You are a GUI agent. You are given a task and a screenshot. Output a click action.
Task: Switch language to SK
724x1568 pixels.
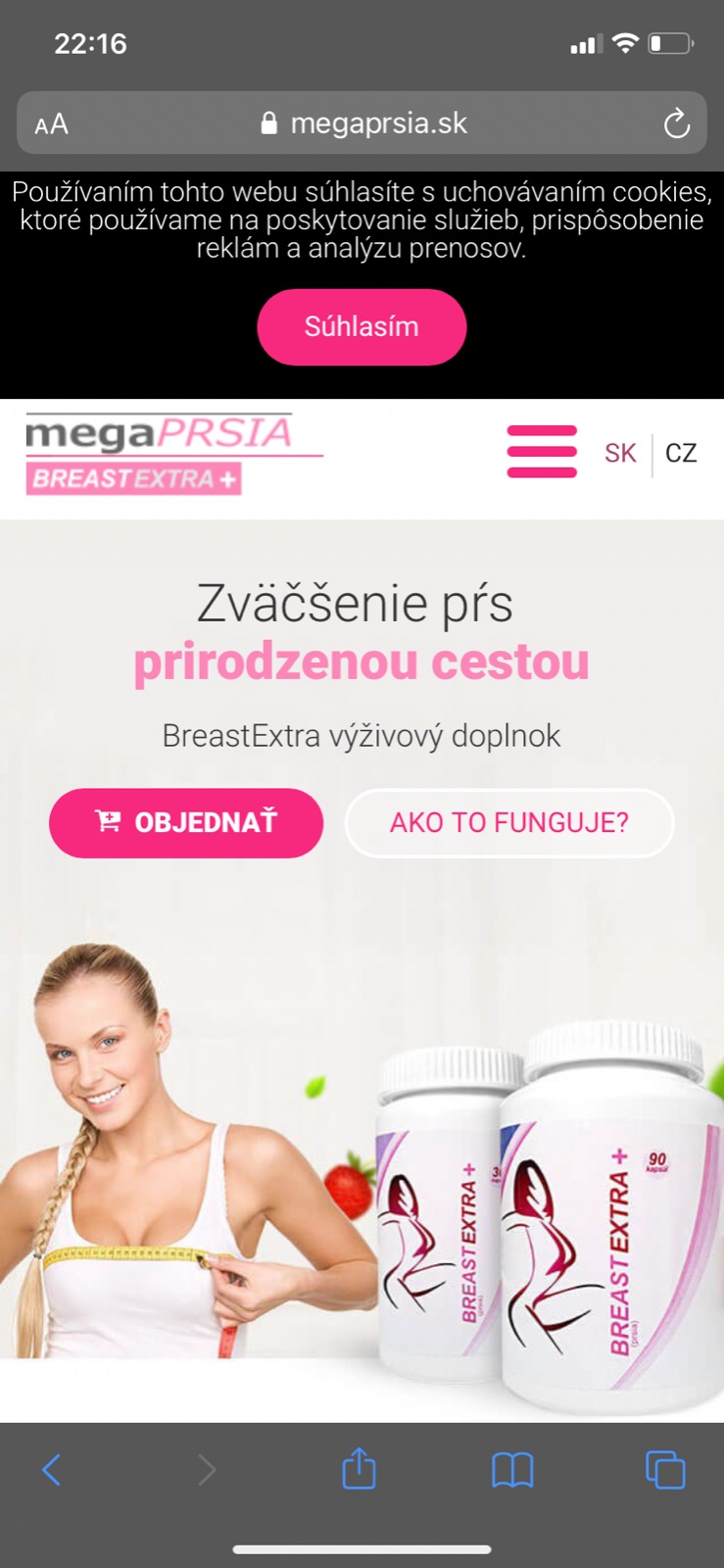pos(620,453)
